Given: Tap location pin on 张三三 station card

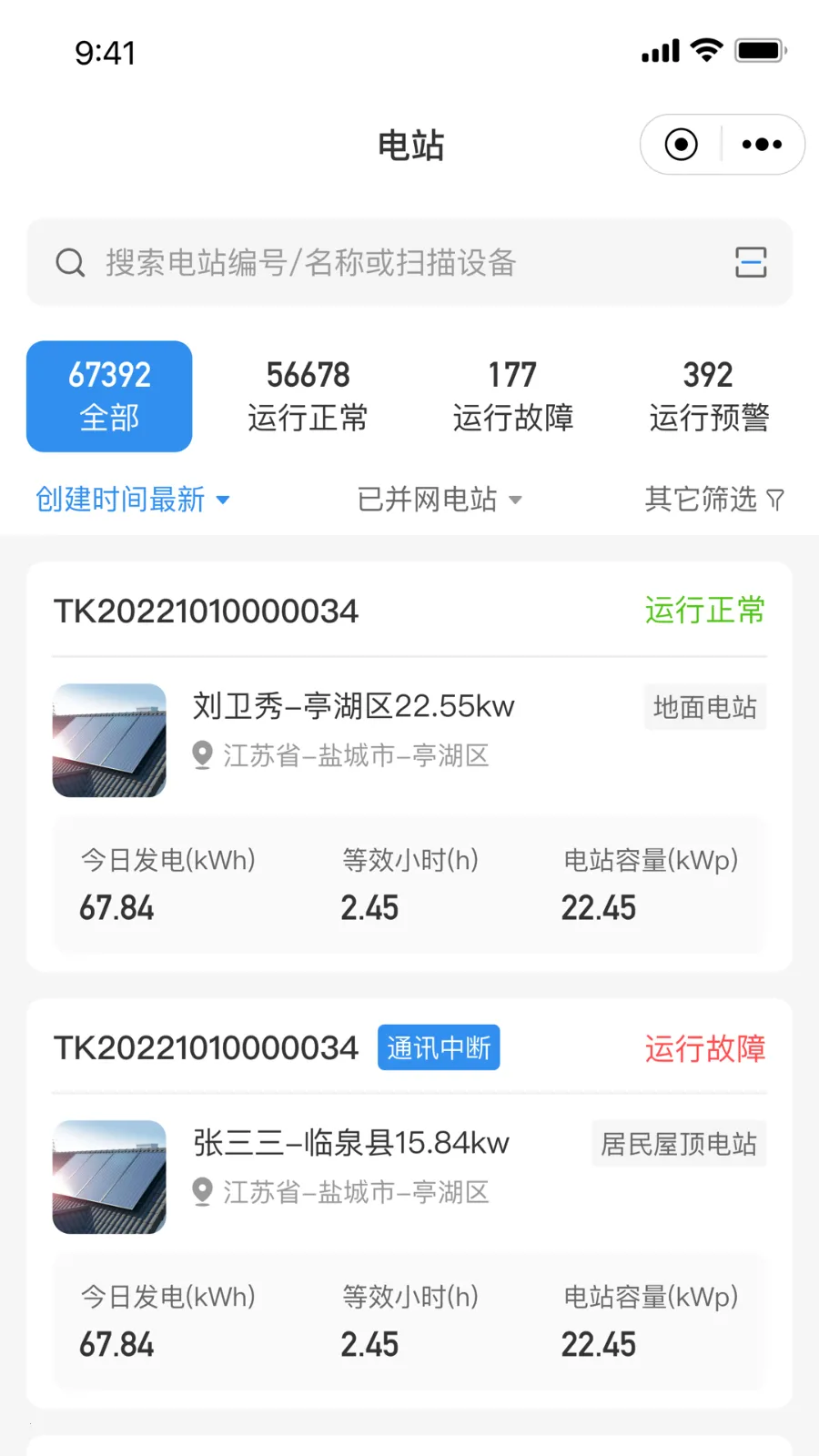Looking at the screenshot, I should tap(202, 1192).
